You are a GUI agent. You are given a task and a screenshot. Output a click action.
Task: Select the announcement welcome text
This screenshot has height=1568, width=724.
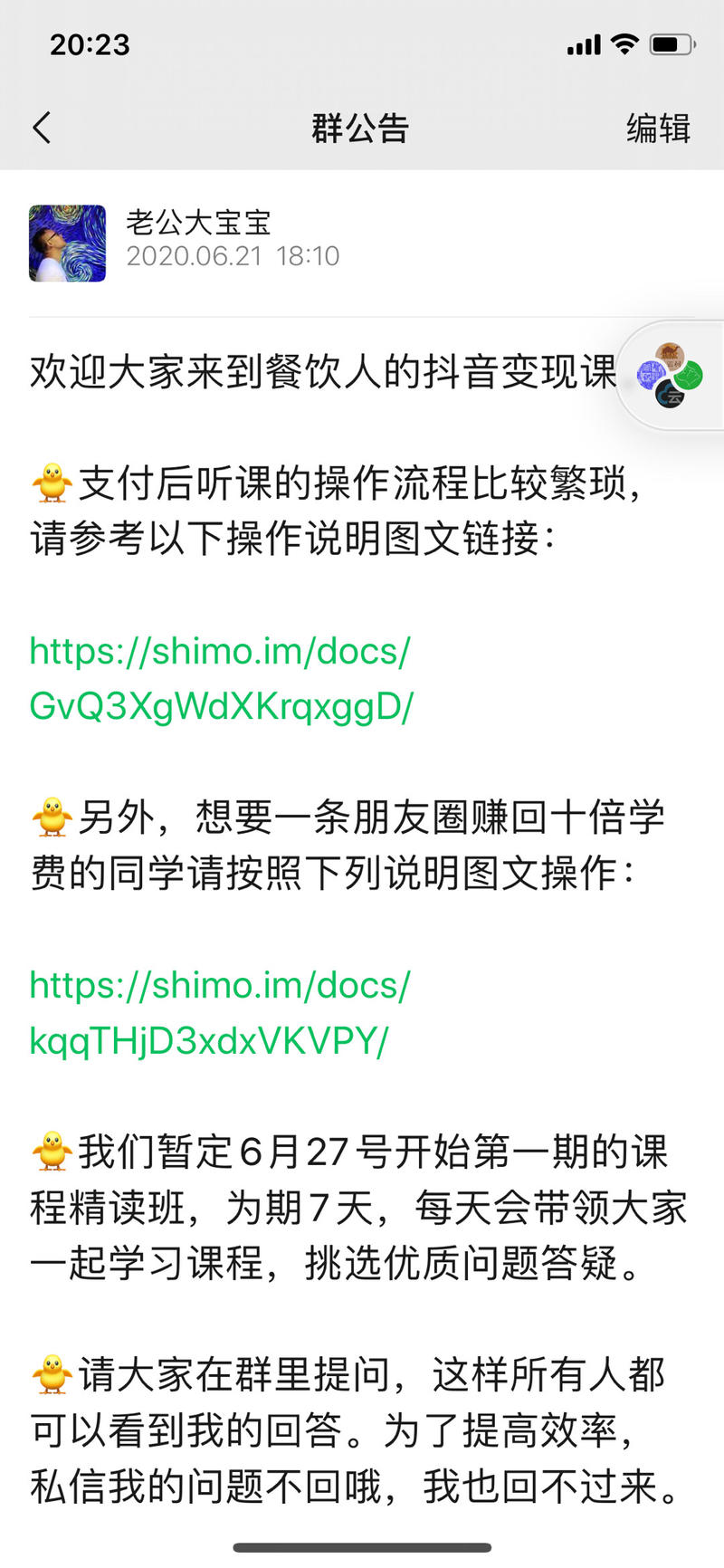tap(317, 369)
